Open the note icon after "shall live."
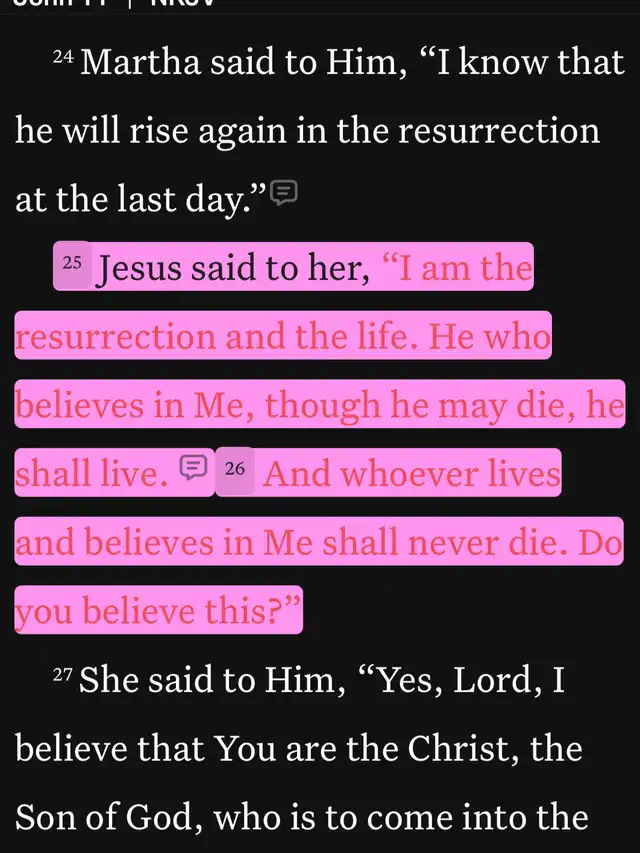The width and height of the screenshot is (640, 853). coord(193,466)
